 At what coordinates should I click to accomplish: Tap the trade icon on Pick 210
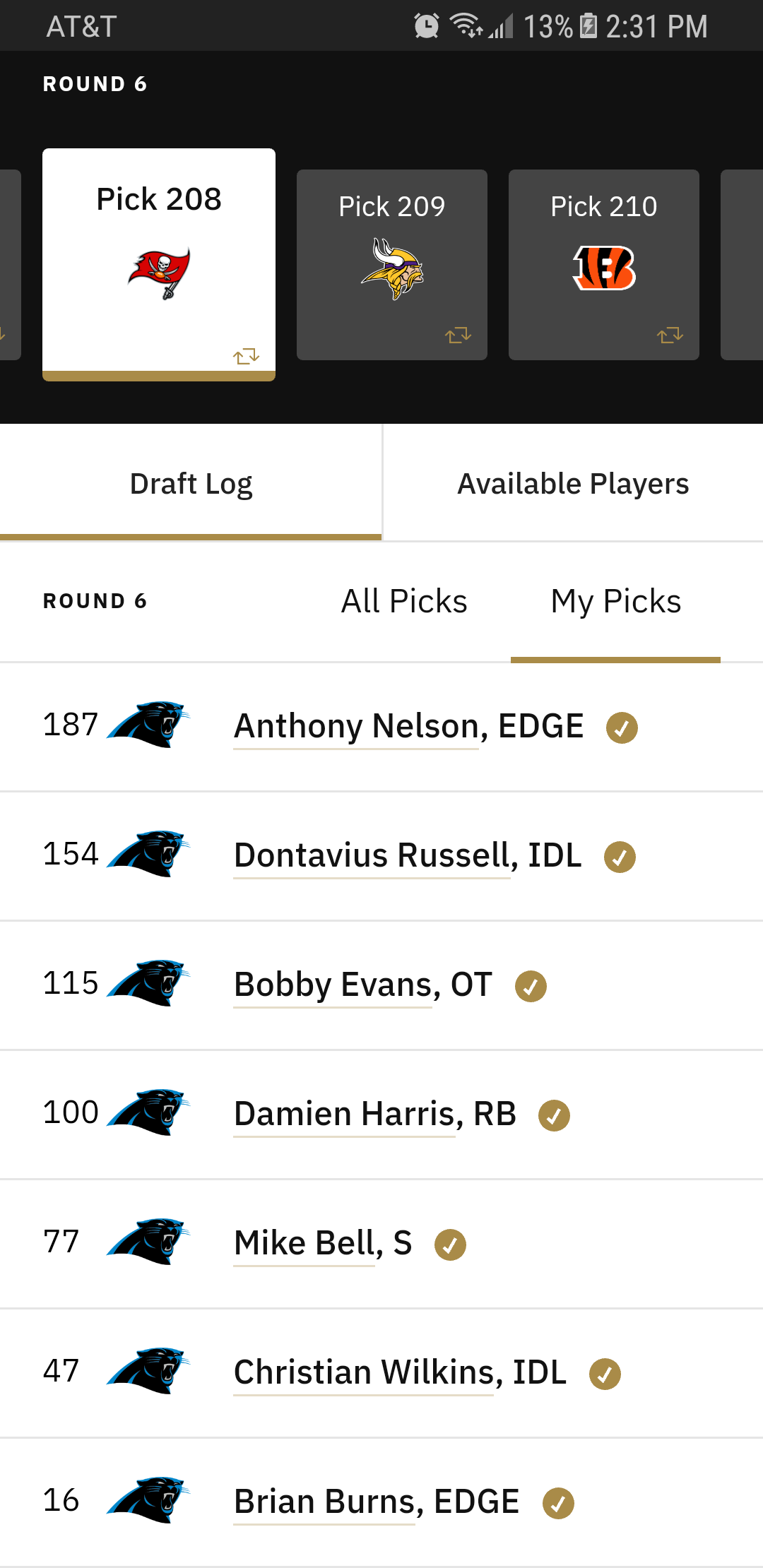click(670, 335)
